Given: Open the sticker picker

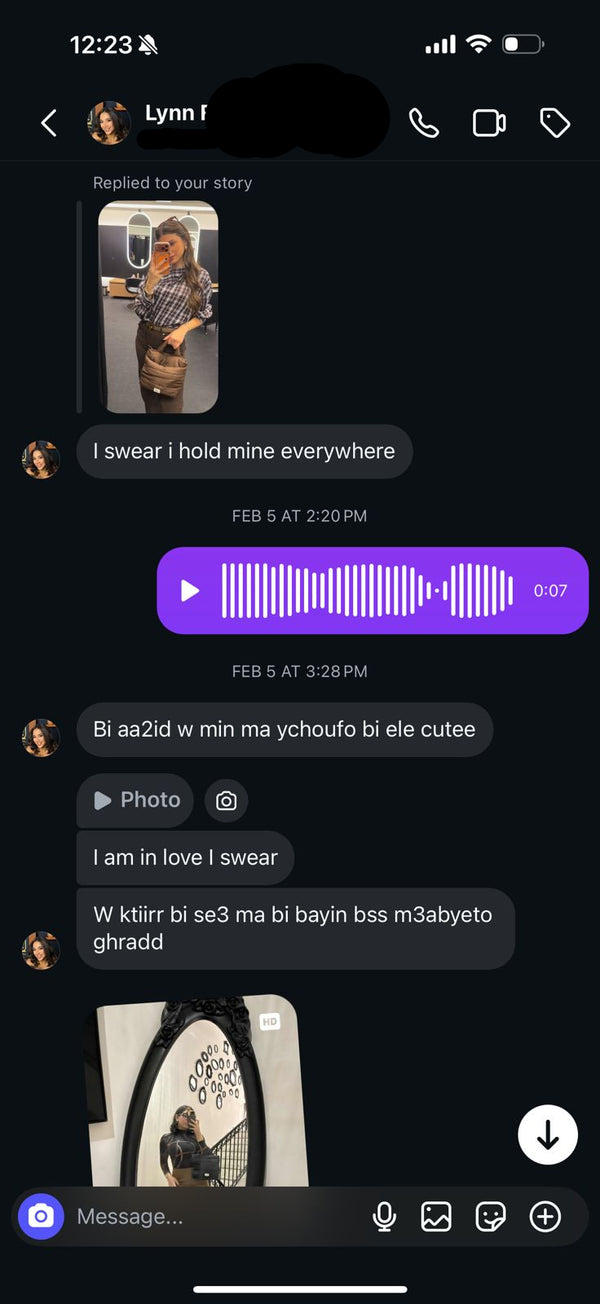Looking at the screenshot, I should click(491, 1216).
